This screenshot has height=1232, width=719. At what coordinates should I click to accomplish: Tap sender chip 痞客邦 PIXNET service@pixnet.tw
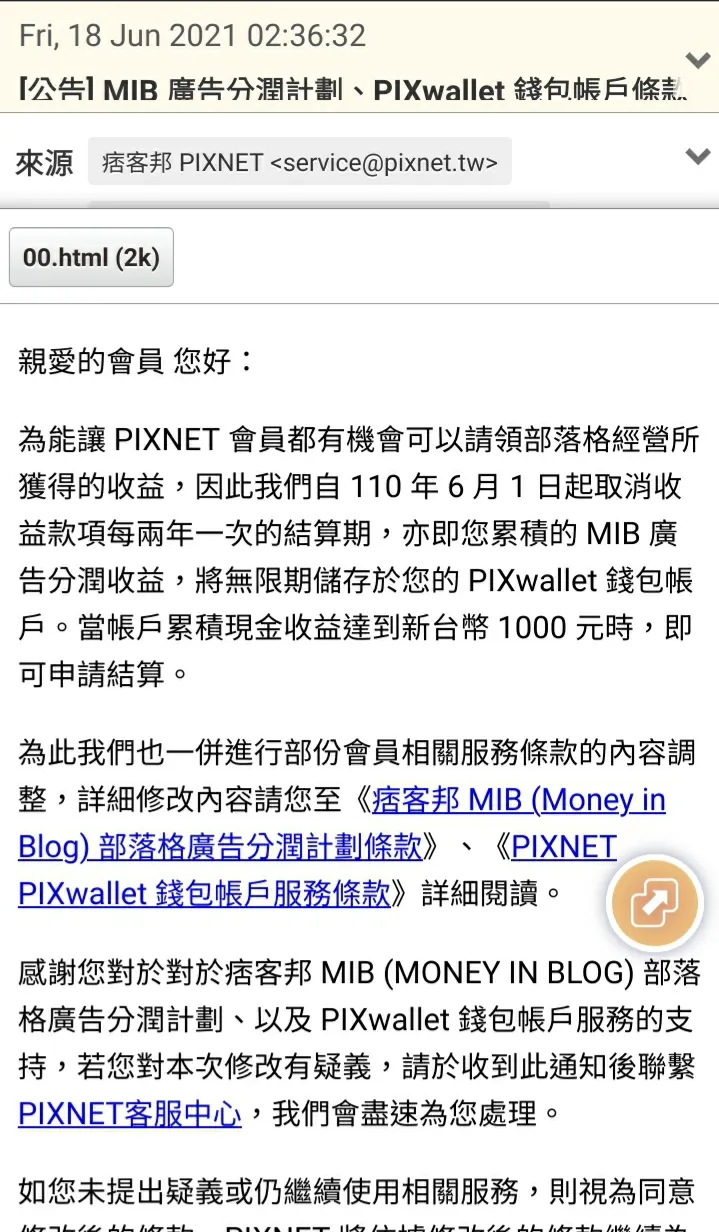299,162
